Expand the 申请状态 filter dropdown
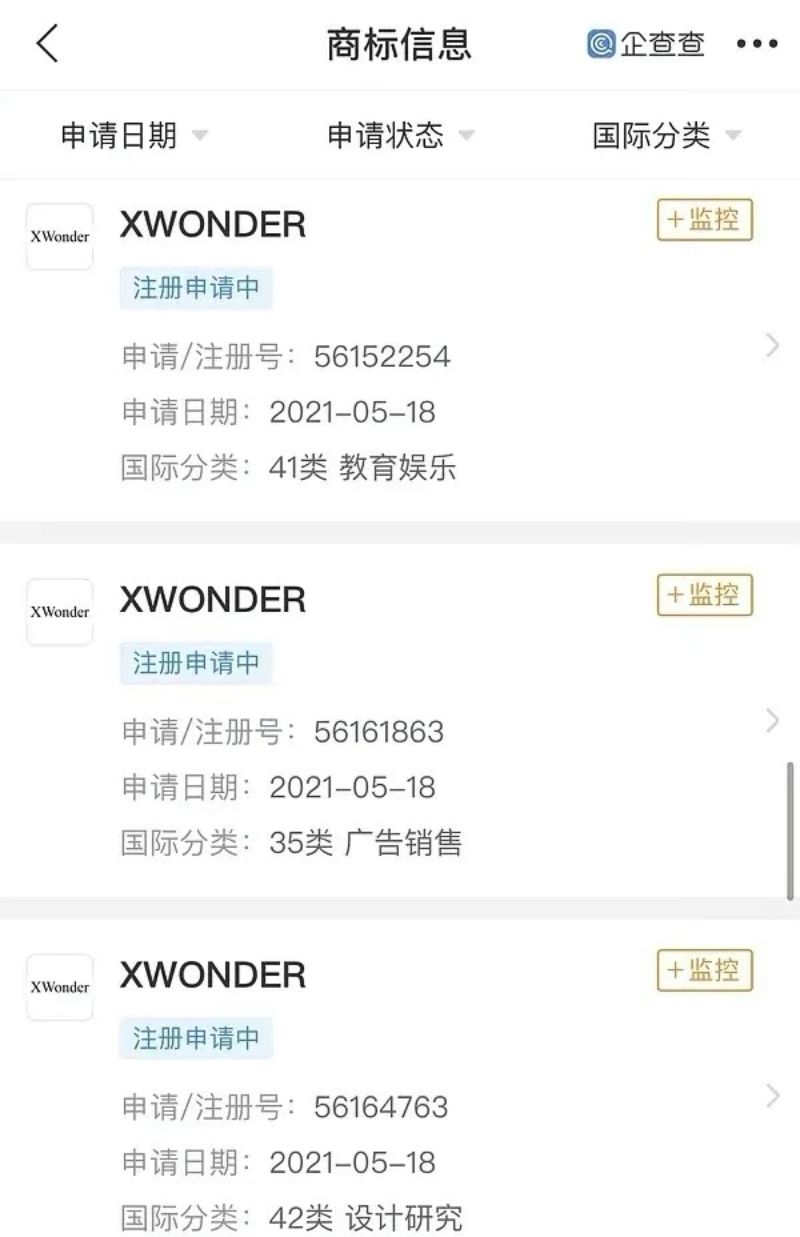800x1237 pixels. (400, 135)
